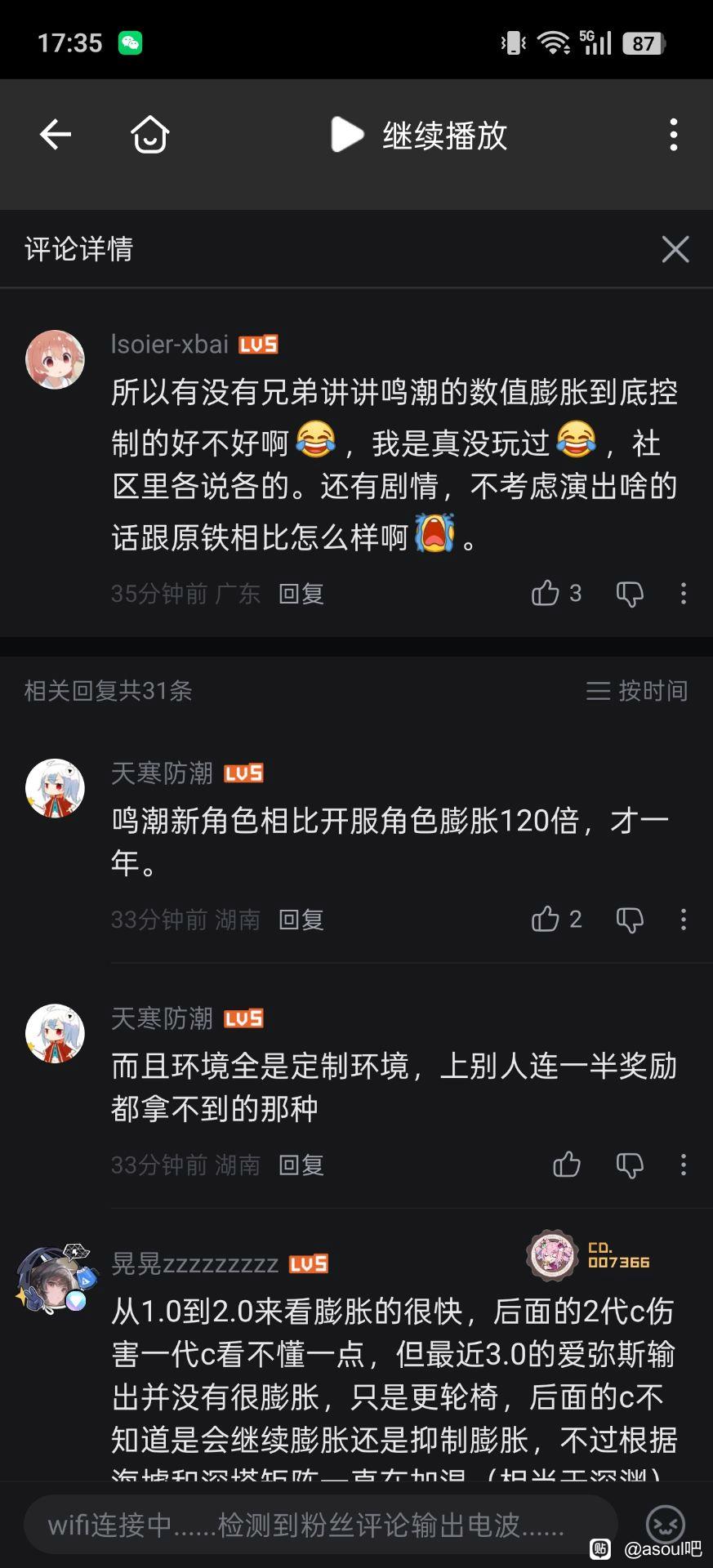The image size is (713, 1568).
Task: Reply to lsoier-xbai's comment
Action: pos(301,594)
